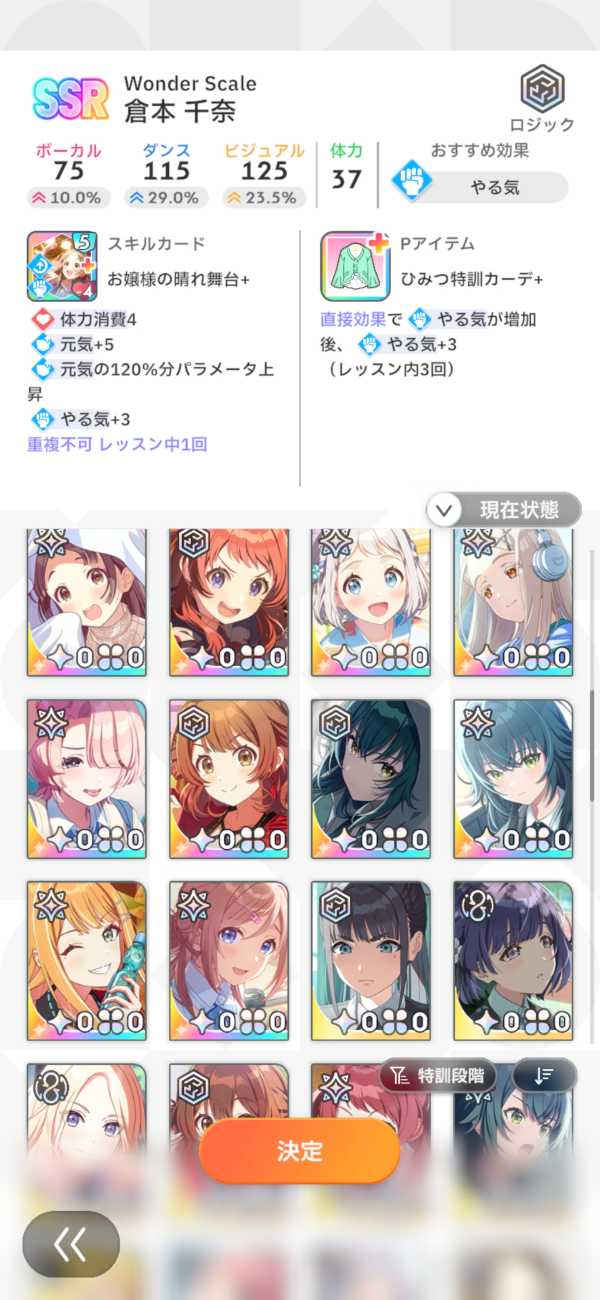The height and width of the screenshot is (1300, 600).
Task: Tap the お嬢様の晴れ舞台+ skill card icon
Action: [60, 265]
